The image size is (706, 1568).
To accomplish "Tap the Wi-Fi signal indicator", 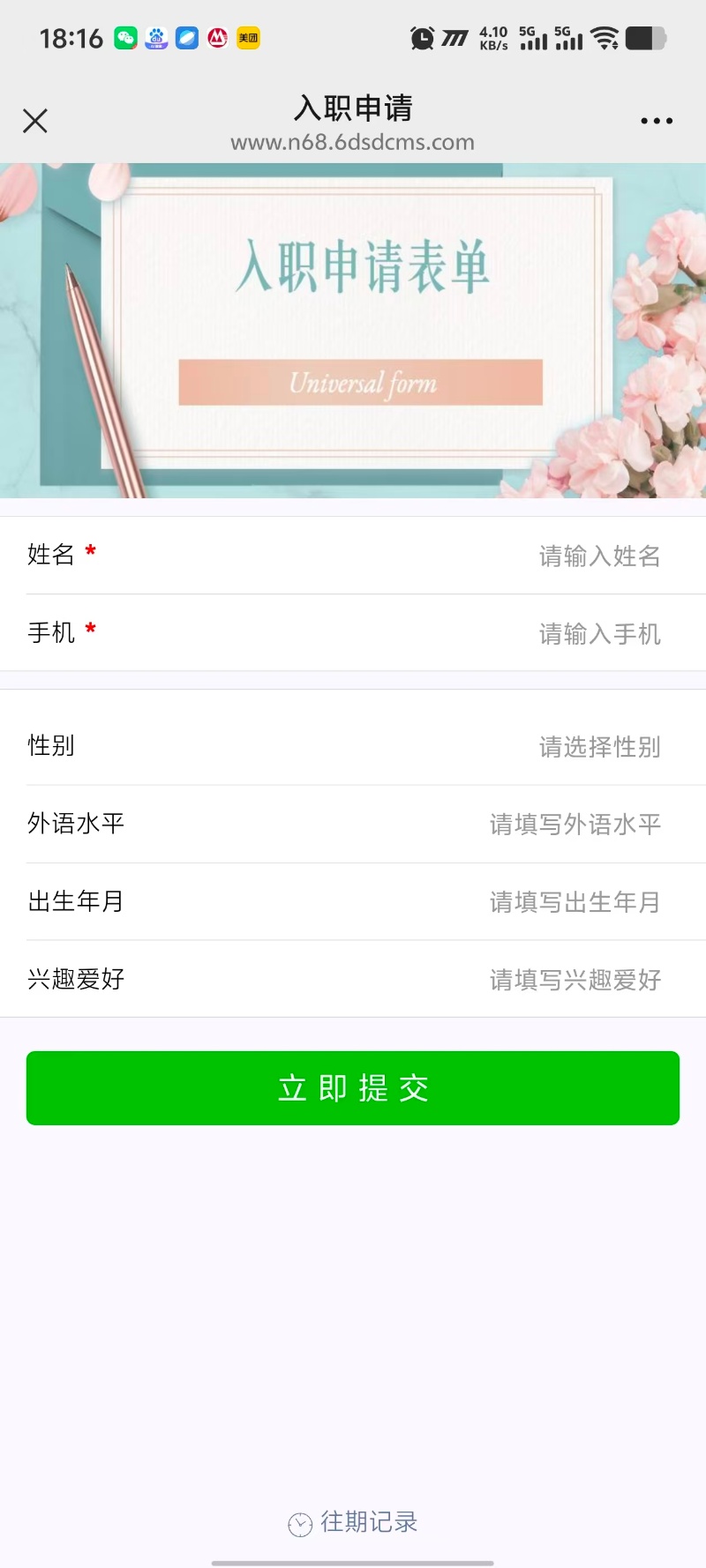I will [604, 38].
